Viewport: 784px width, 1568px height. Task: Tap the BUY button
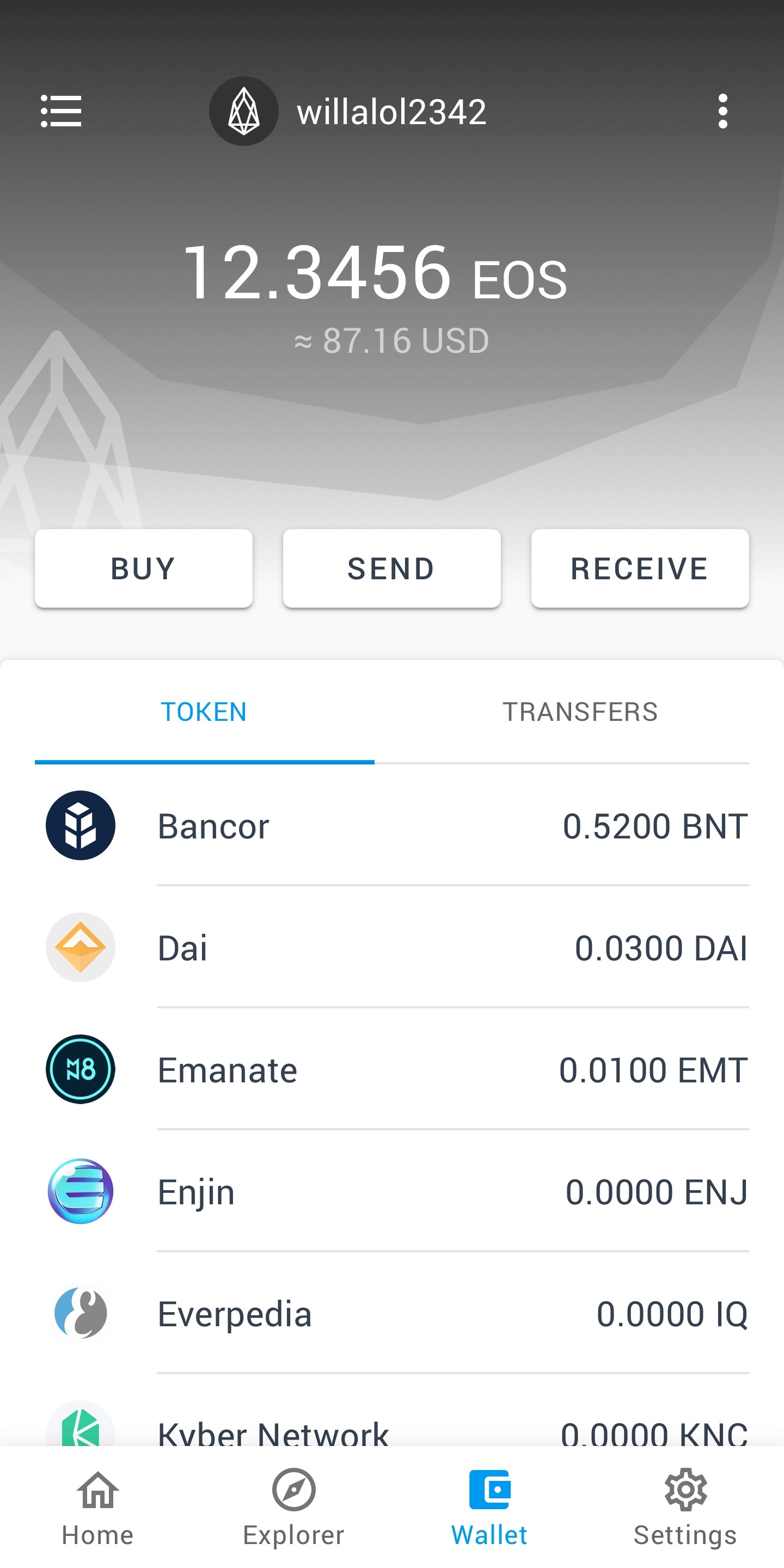[144, 568]
